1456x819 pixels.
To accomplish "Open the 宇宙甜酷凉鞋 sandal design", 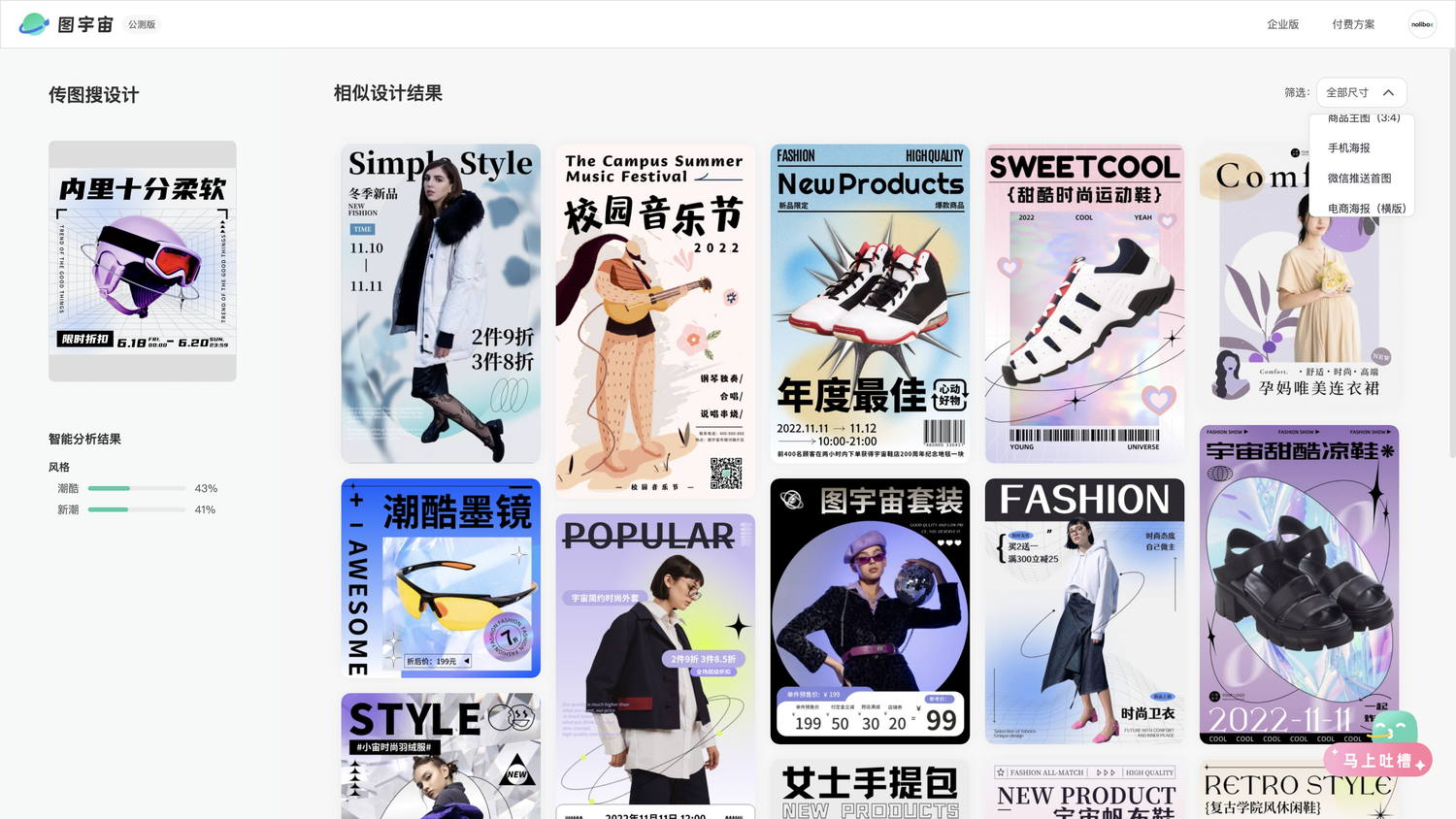I will (x=1299, y=582).
